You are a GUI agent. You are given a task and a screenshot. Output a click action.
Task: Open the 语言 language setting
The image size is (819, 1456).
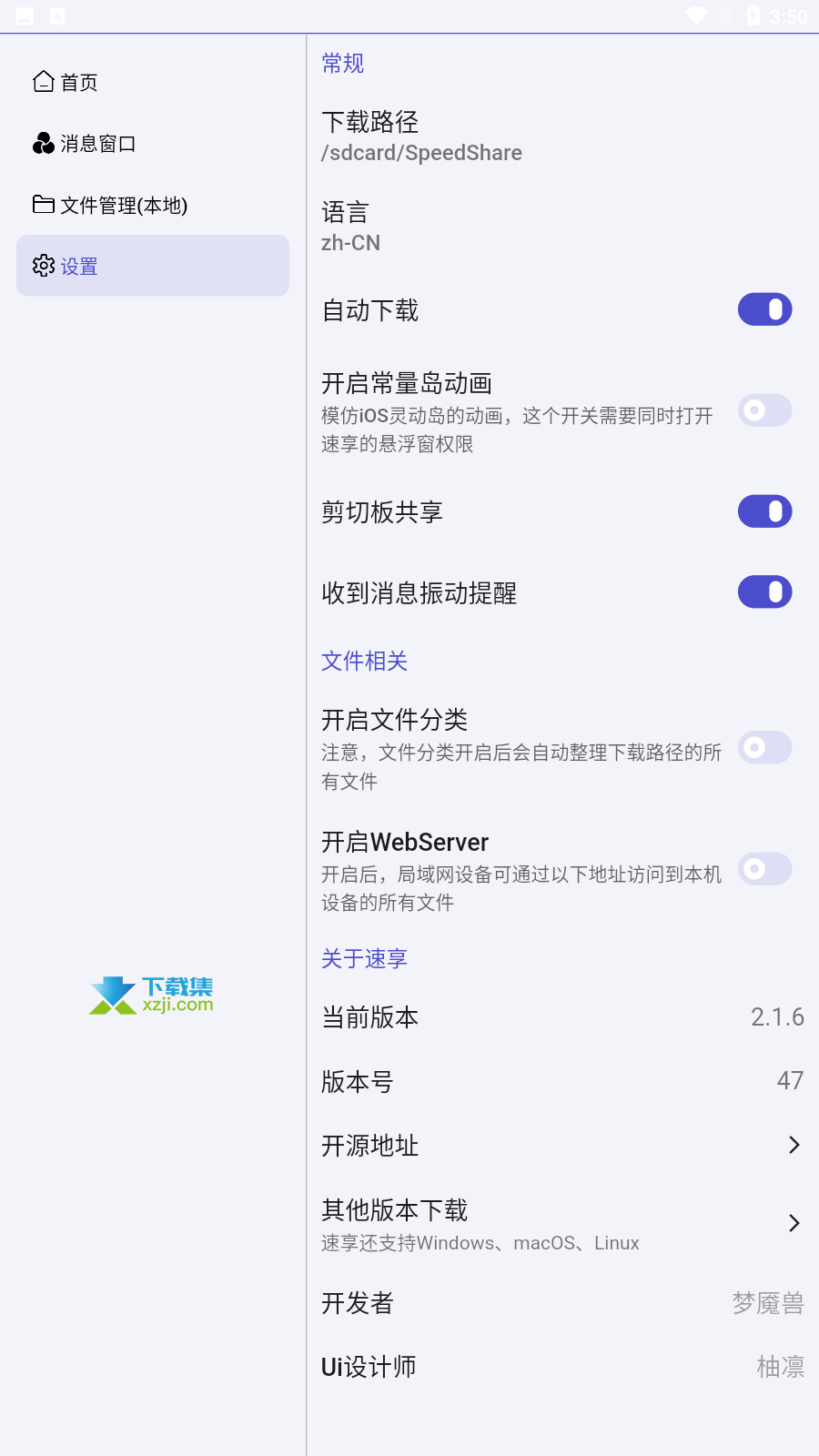click(562, 227)
